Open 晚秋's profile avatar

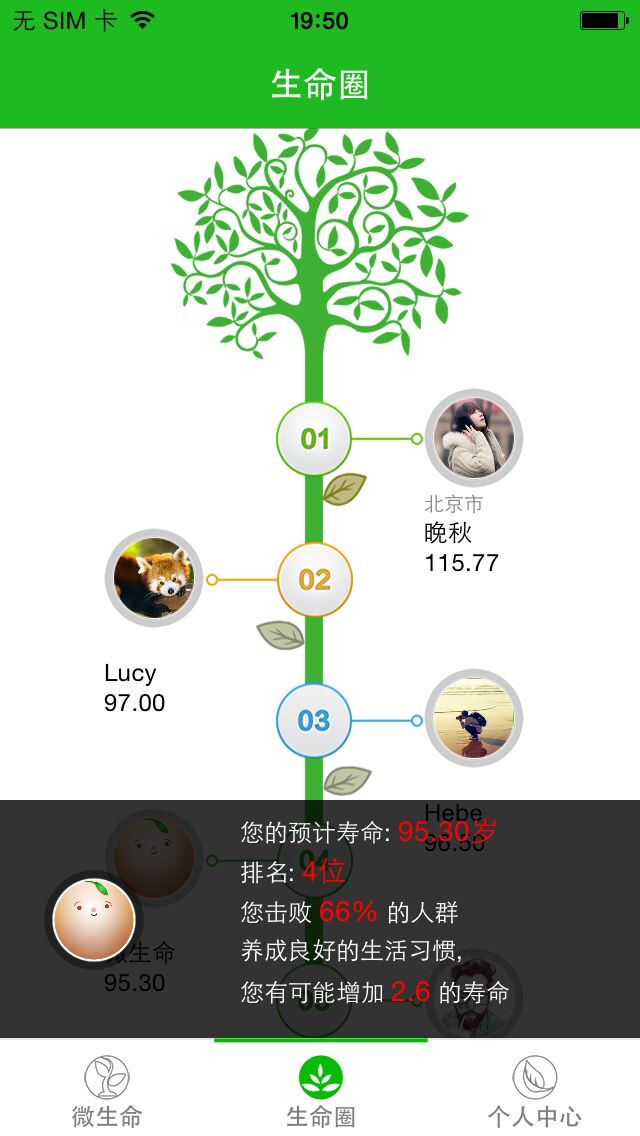pos(474,438)
